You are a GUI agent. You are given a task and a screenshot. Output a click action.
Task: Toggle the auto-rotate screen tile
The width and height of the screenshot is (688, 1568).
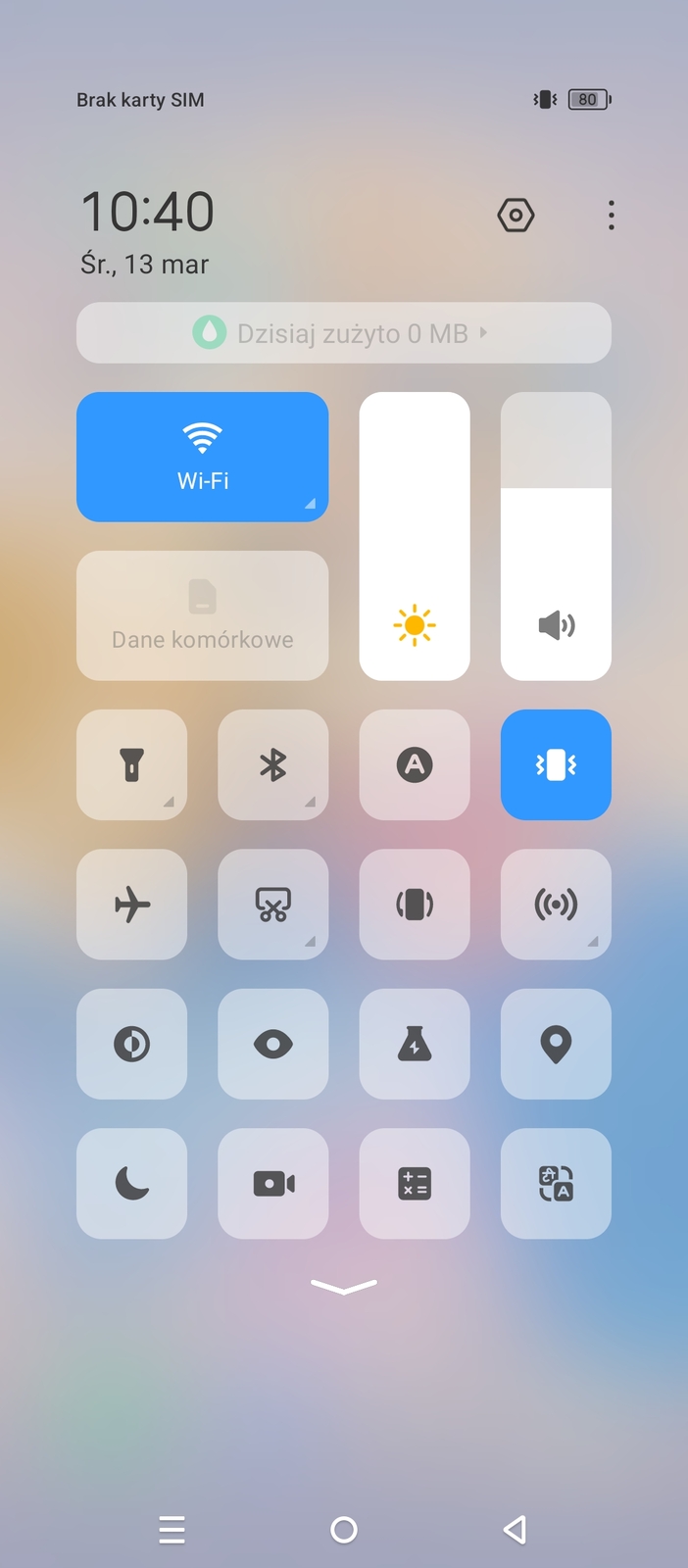coord(415,905)
